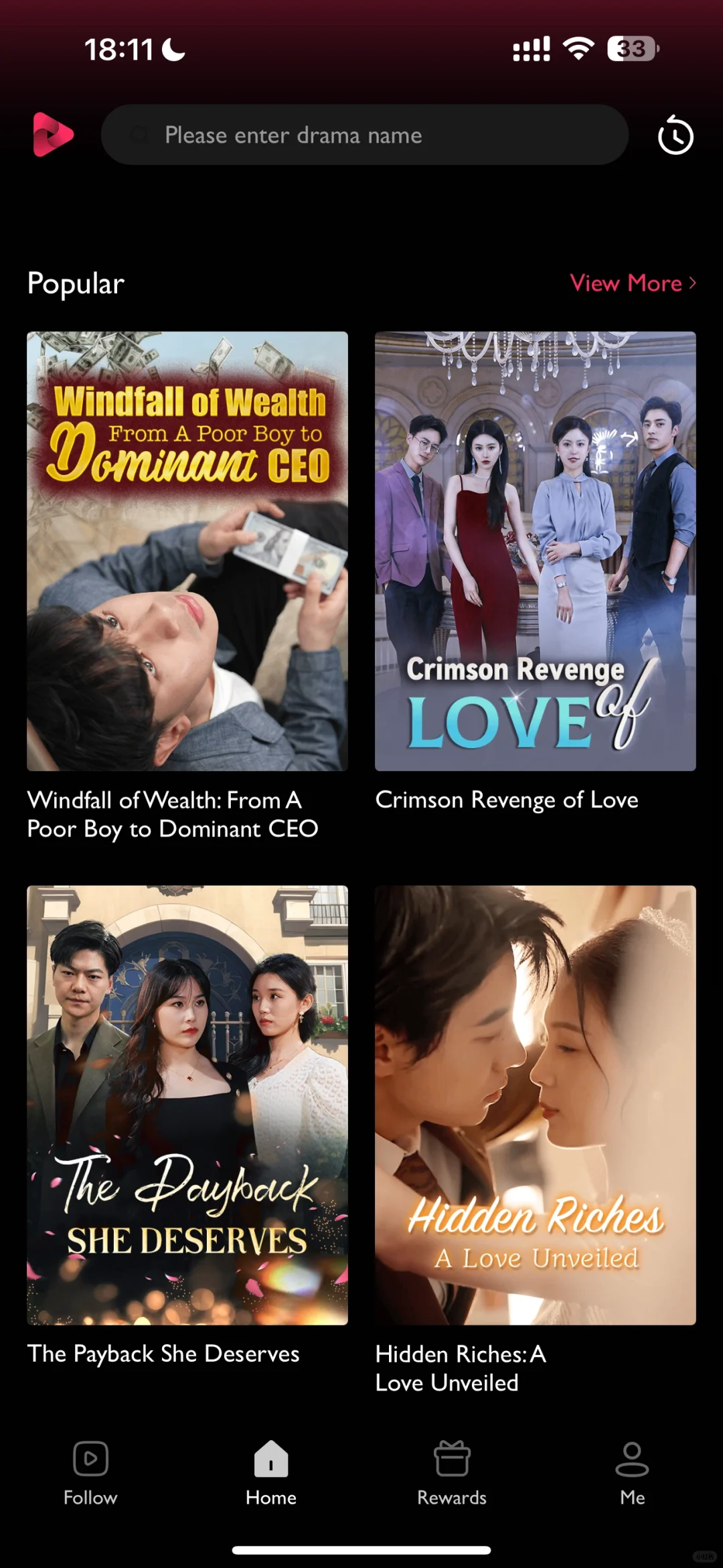This screenshot has height=1568, width=723.
Task: Open Hidden Riches: A Love Unveiled
Action: pos(535,1105)
